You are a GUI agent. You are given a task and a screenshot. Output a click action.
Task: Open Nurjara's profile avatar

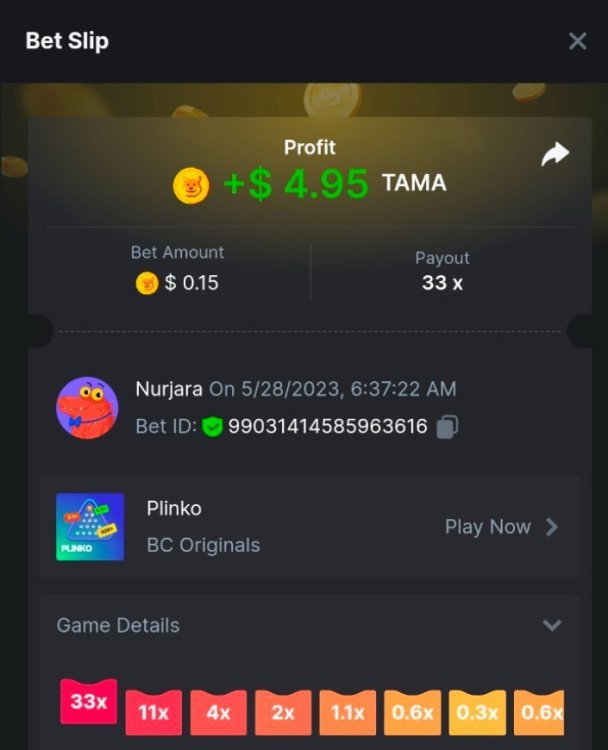(x=87, y=408)
